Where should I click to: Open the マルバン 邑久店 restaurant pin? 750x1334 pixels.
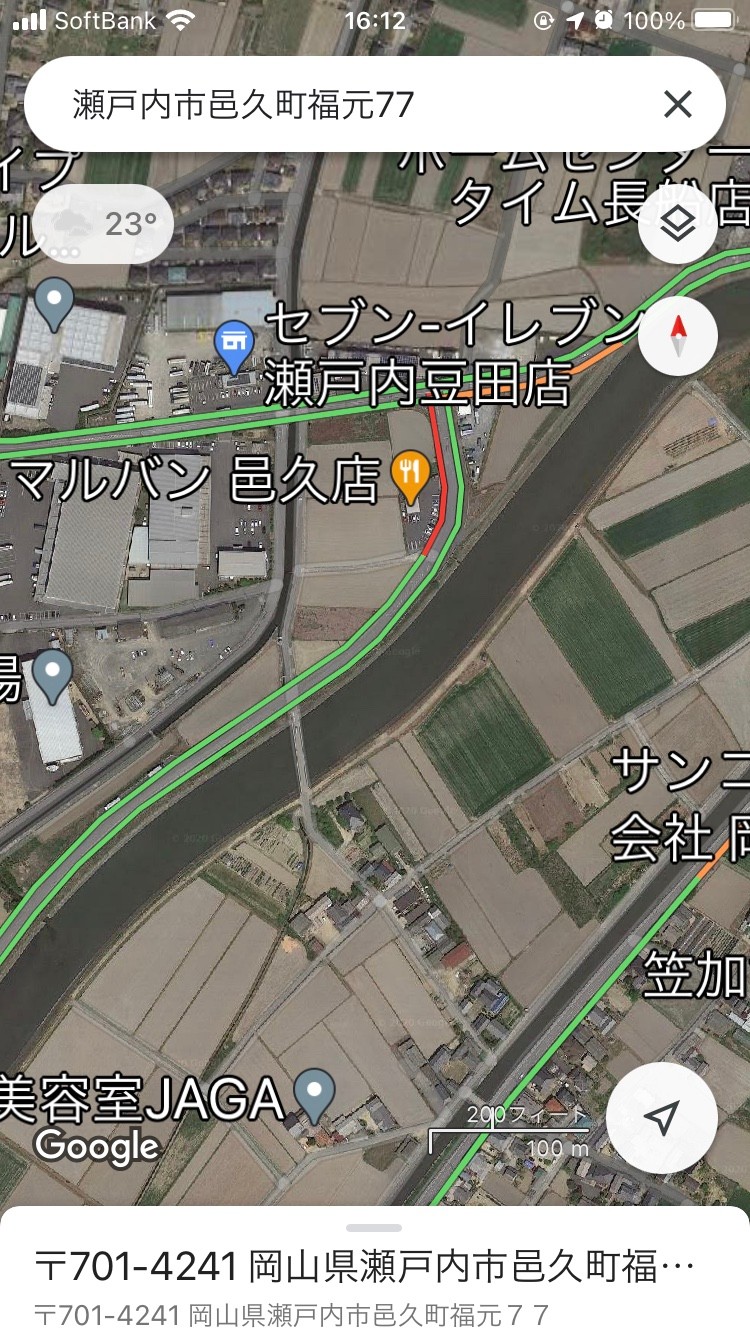pos(410,476)
